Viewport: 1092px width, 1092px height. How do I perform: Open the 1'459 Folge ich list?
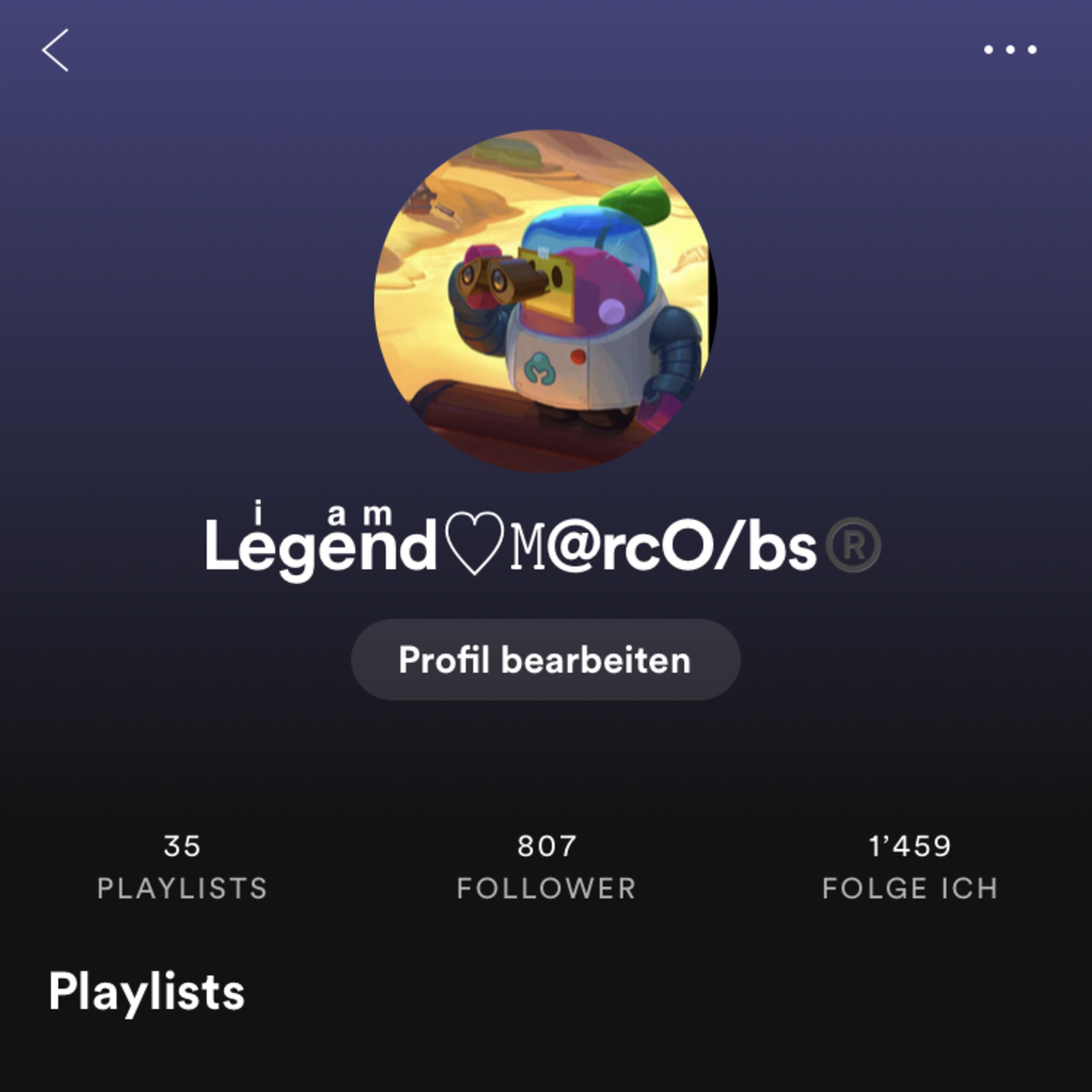[x=909, y=867]
